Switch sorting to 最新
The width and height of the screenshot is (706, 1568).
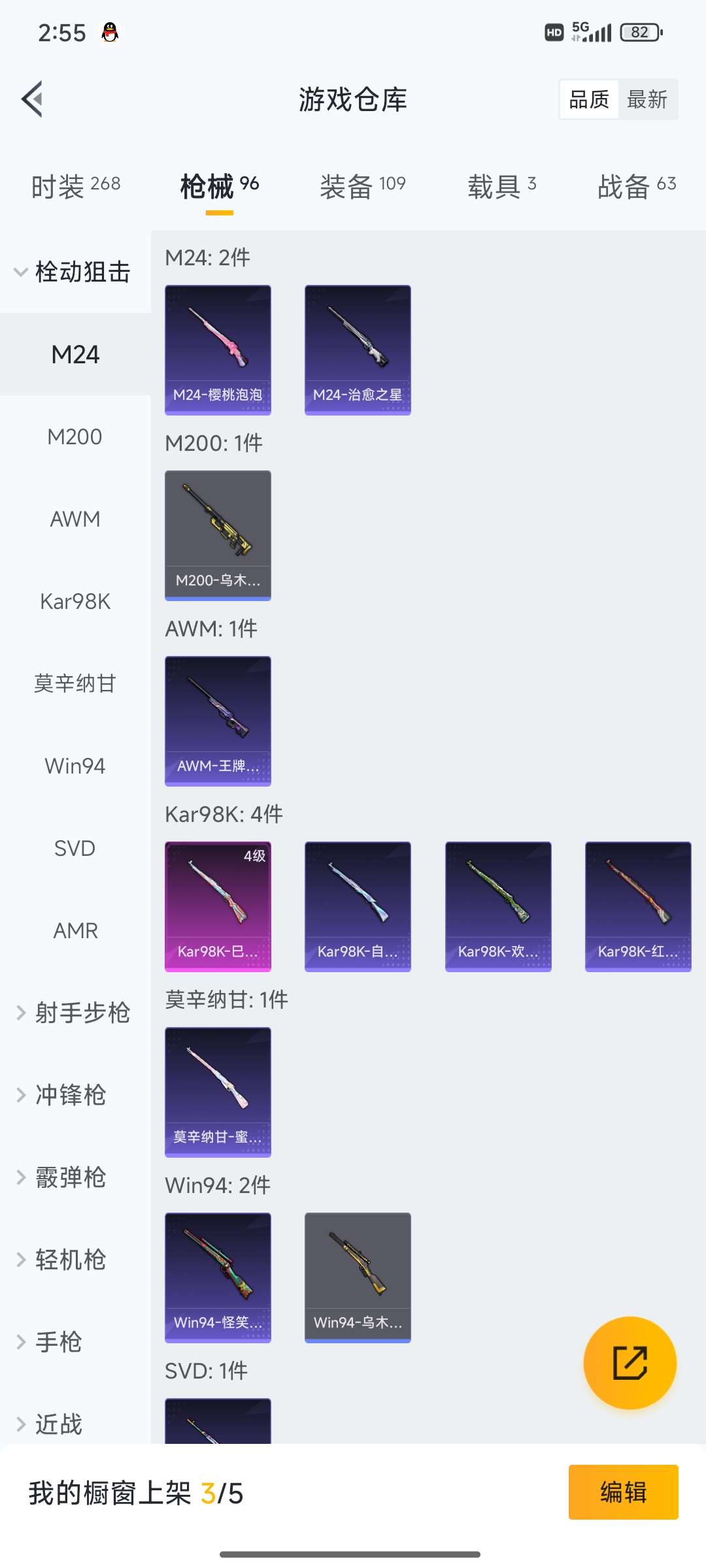click(x=647, y=99)
